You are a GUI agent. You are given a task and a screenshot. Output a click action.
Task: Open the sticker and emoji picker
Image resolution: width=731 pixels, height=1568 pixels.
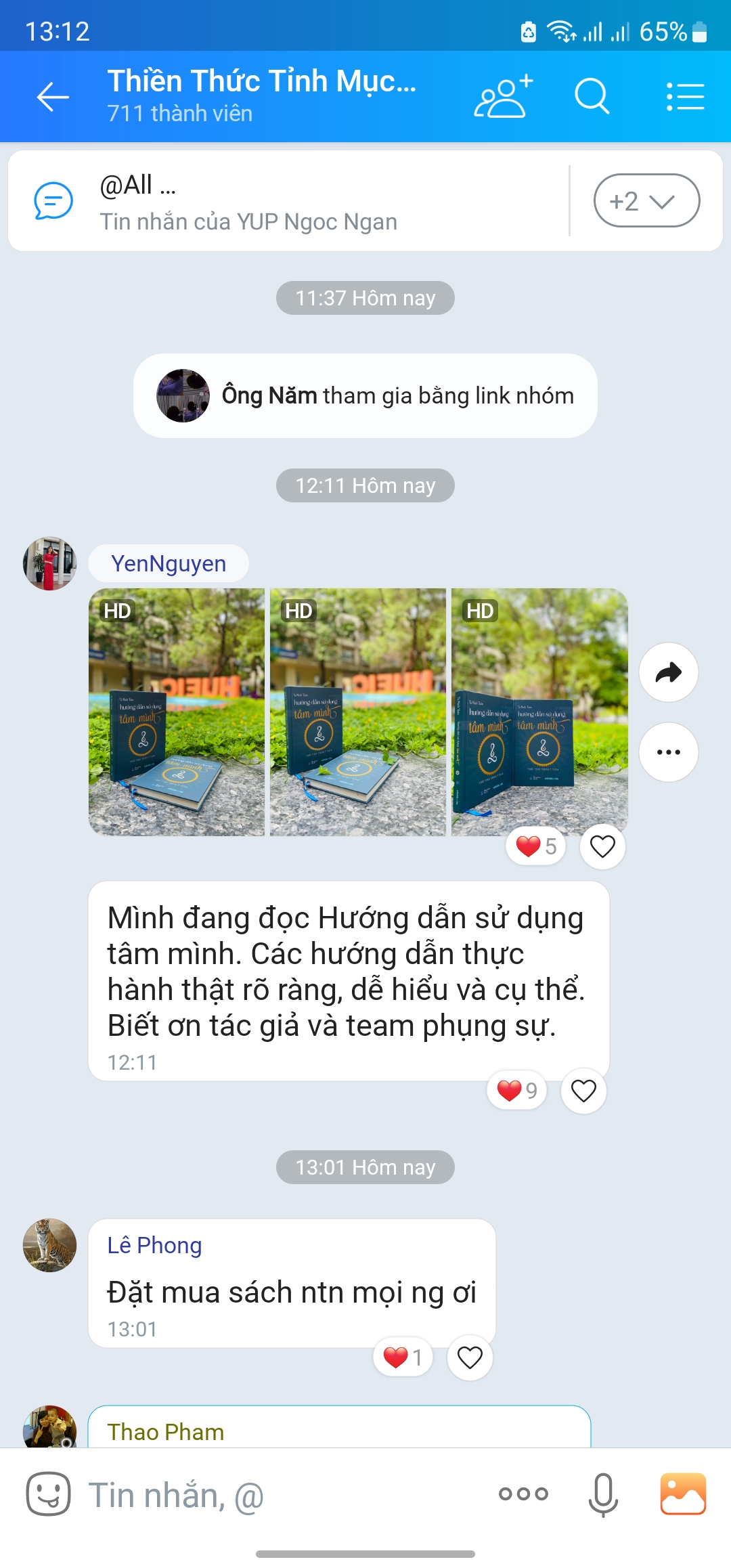pos(48,1494)
